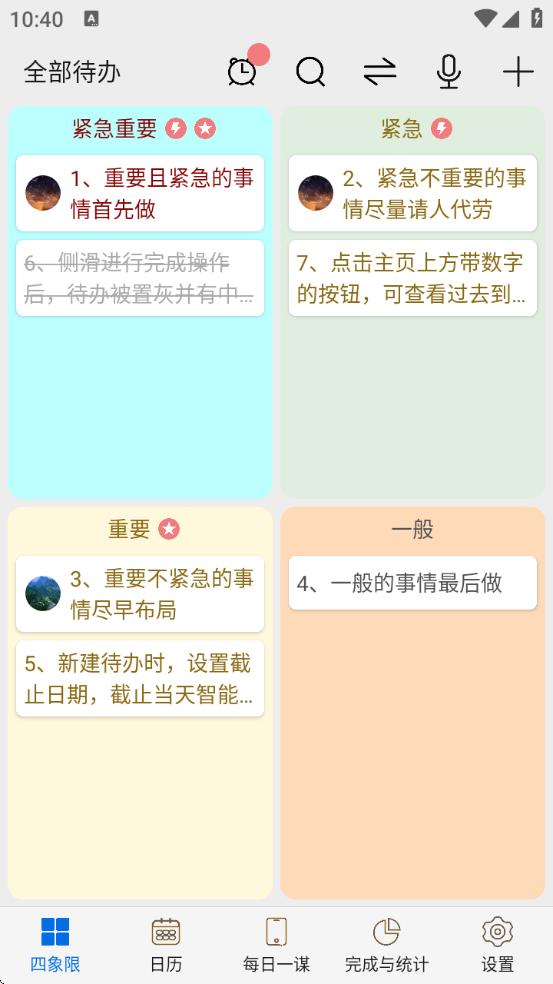Open completed task 6、侧滑进行完成操作
Viewport: 553px width, 984px height.
[140, 278]
